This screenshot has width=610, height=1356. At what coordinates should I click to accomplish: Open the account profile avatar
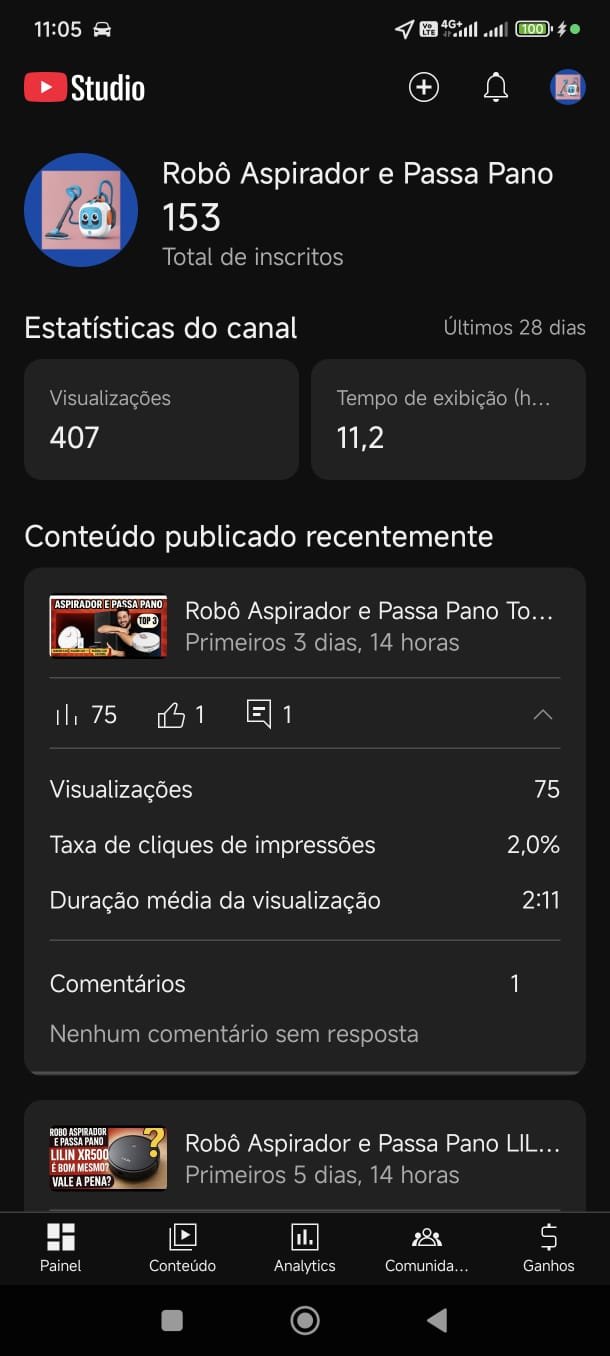tap(568, 88)
